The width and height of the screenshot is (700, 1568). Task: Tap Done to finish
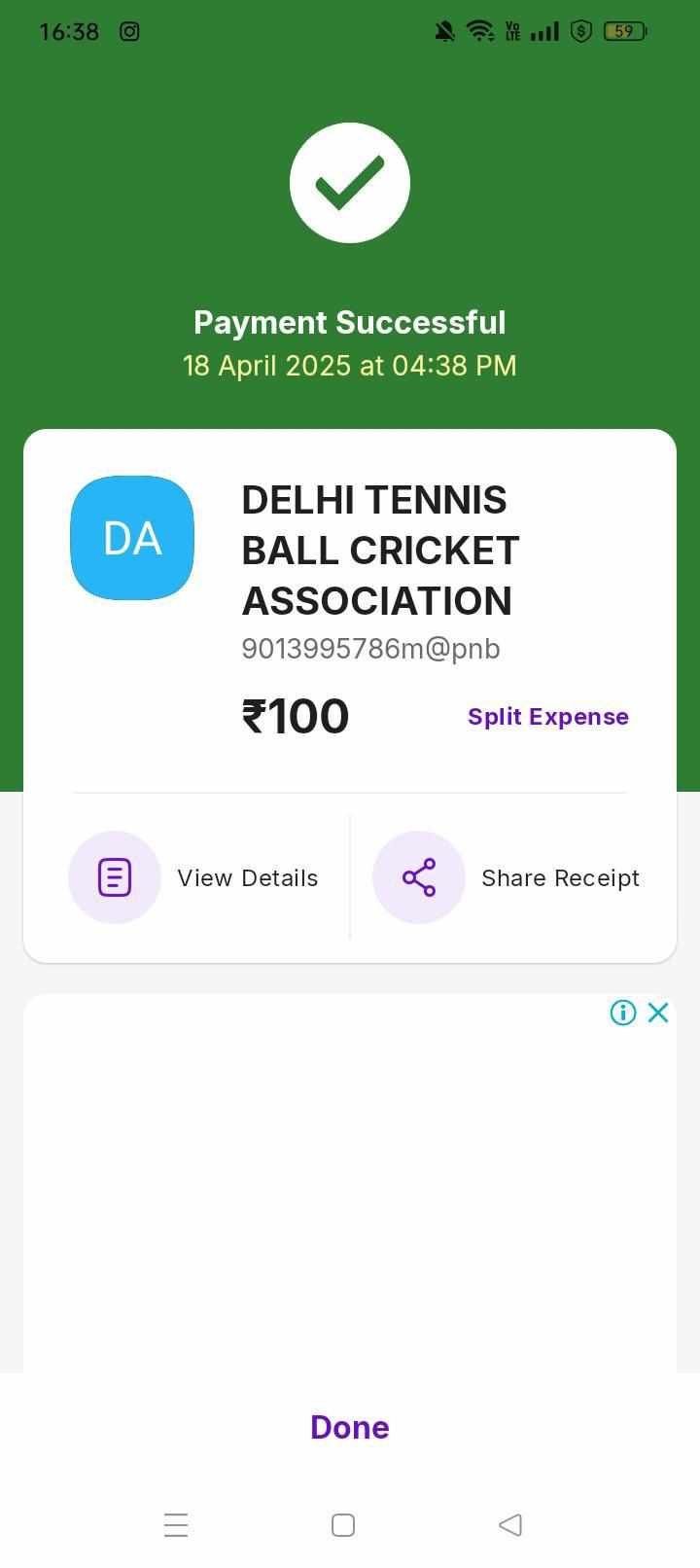349,1427
